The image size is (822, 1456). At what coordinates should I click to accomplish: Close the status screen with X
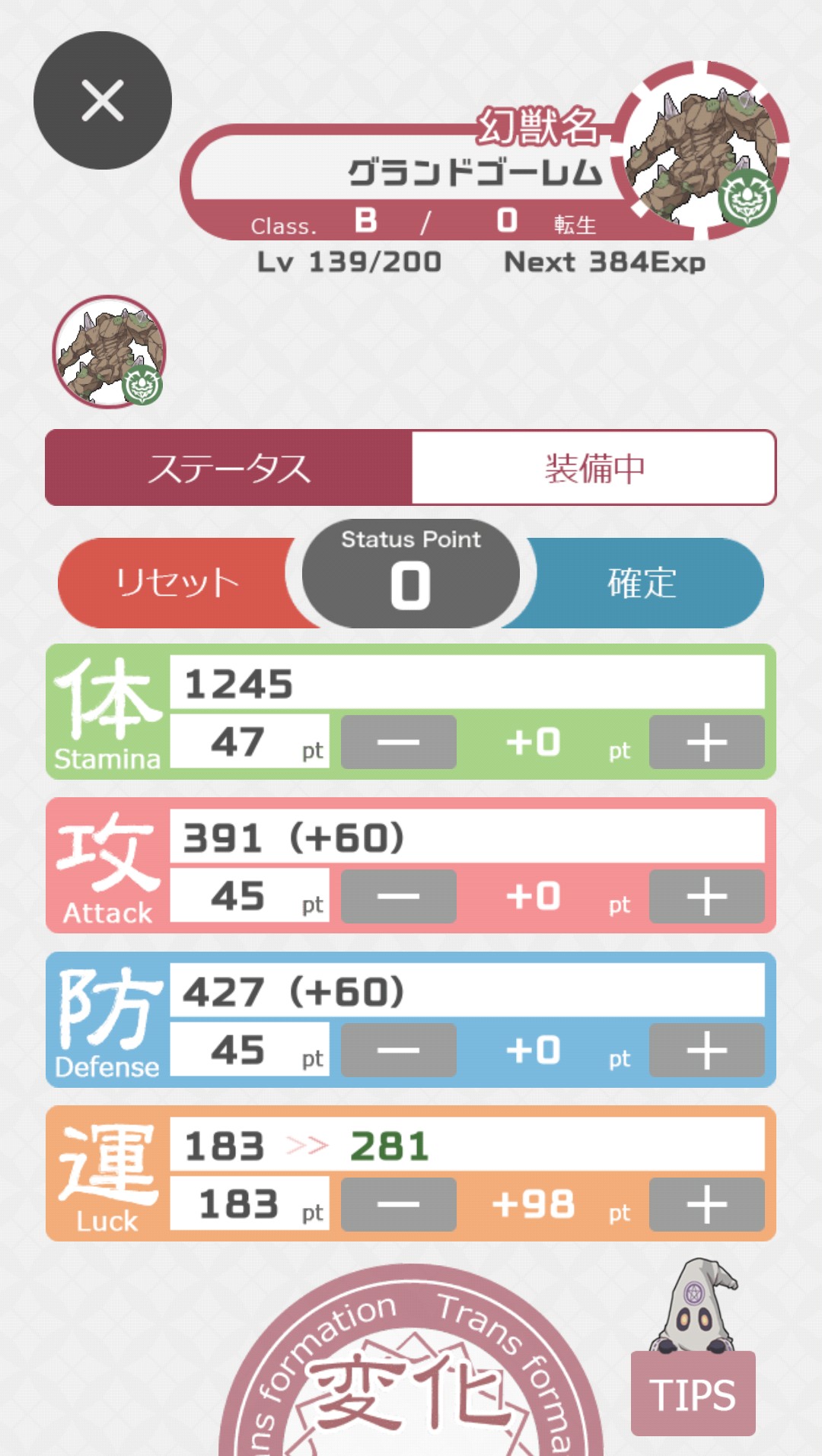pos(103,100)
